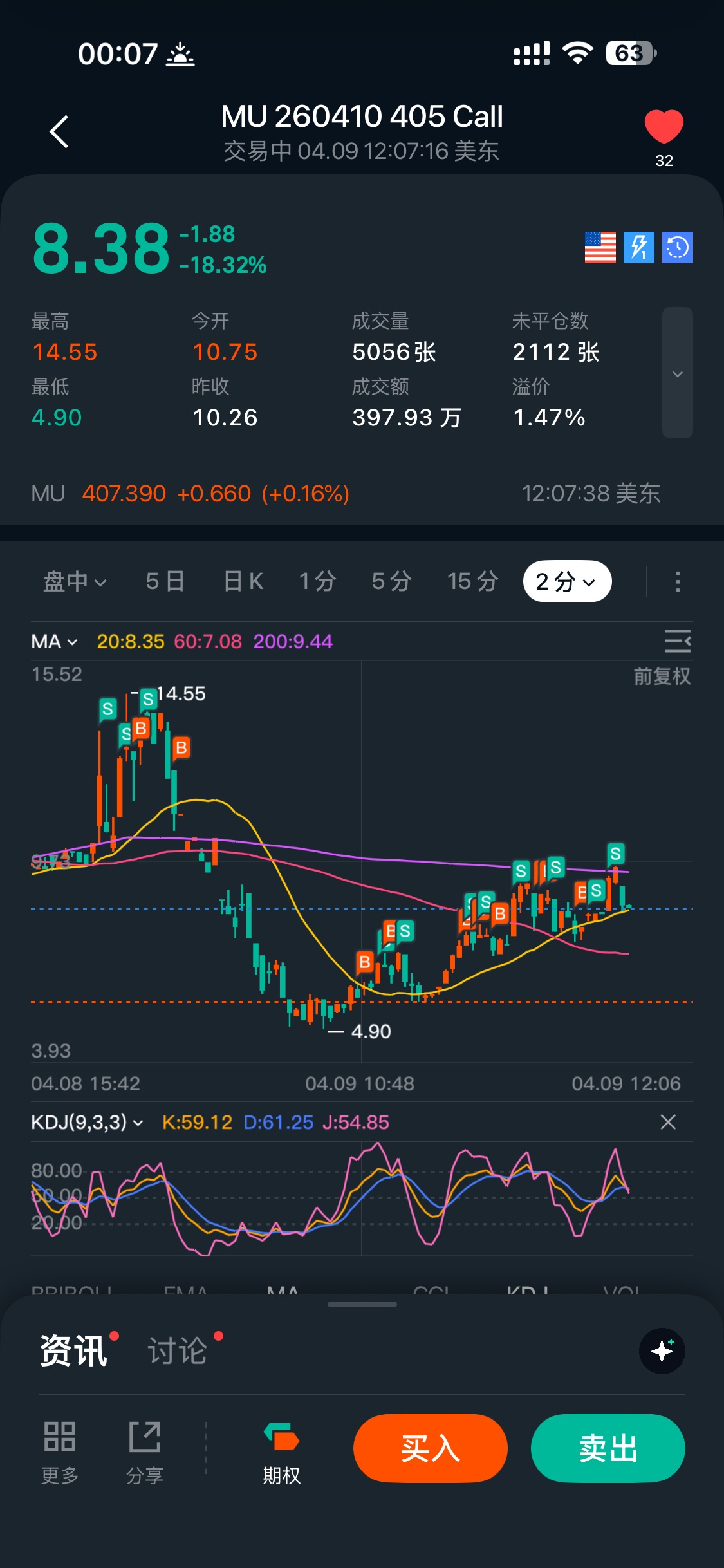Open the 2分 interval dropdown

click(x=567, y=581)
